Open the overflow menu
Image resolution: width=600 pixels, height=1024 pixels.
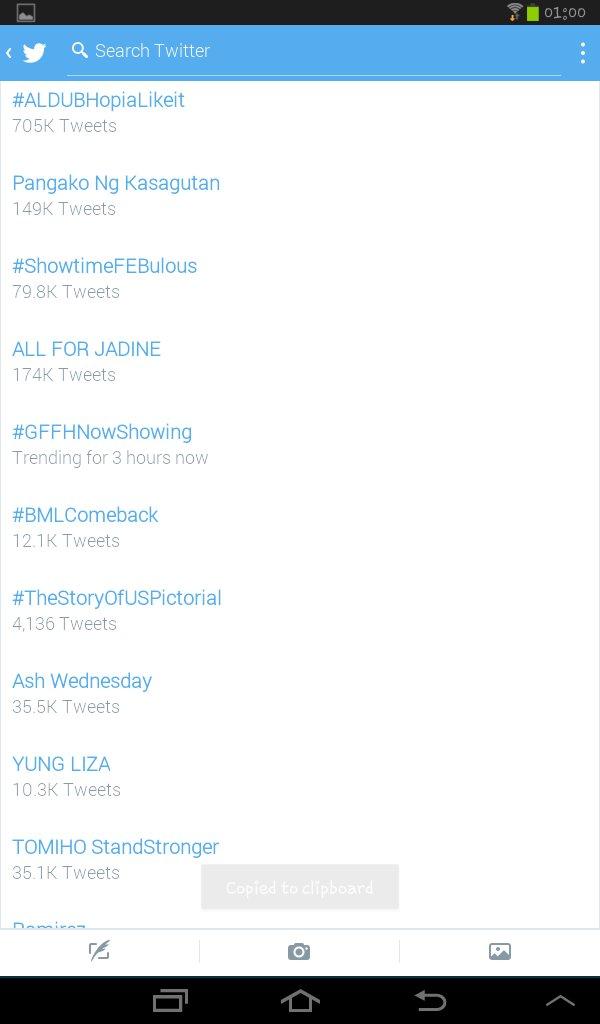click(x=582, y=52)
